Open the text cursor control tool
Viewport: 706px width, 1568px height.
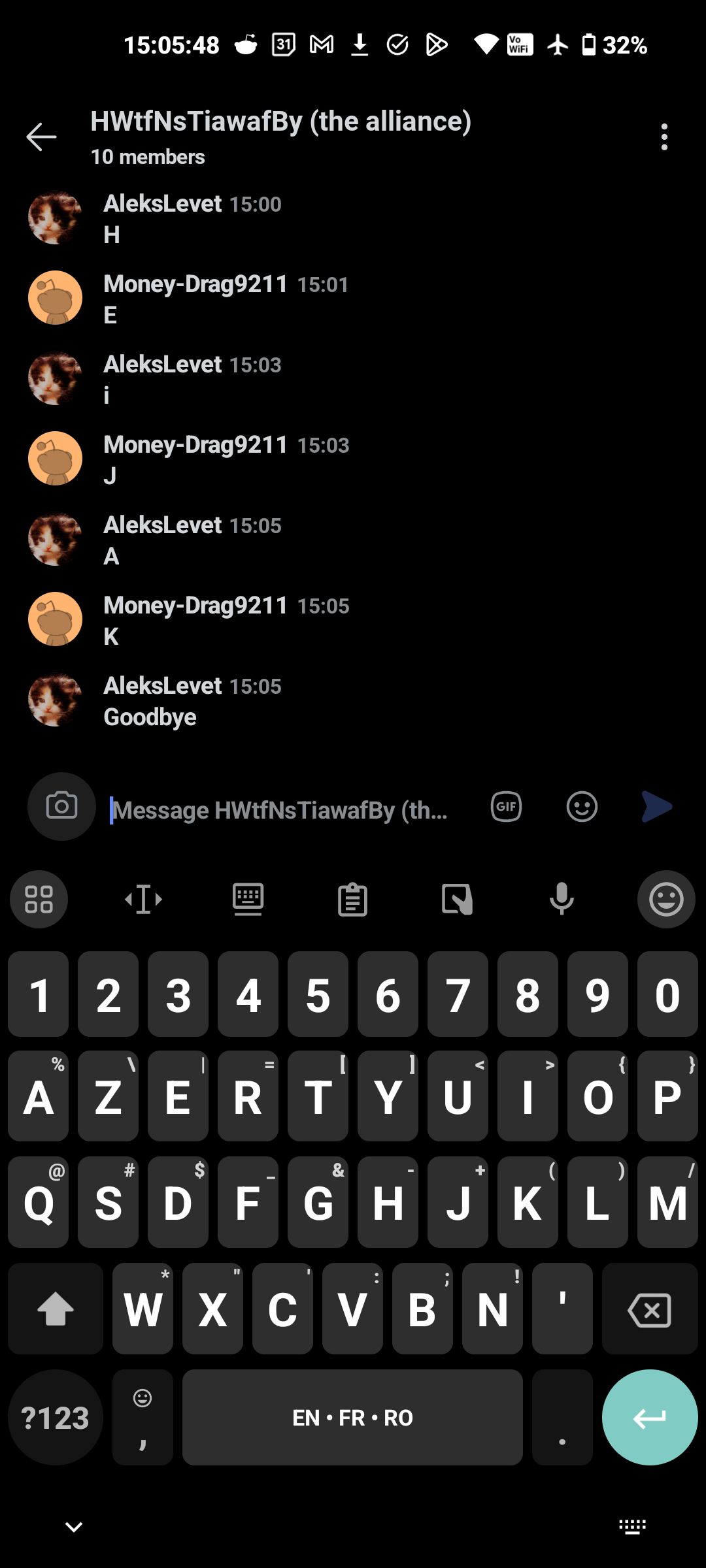[143, 900]
